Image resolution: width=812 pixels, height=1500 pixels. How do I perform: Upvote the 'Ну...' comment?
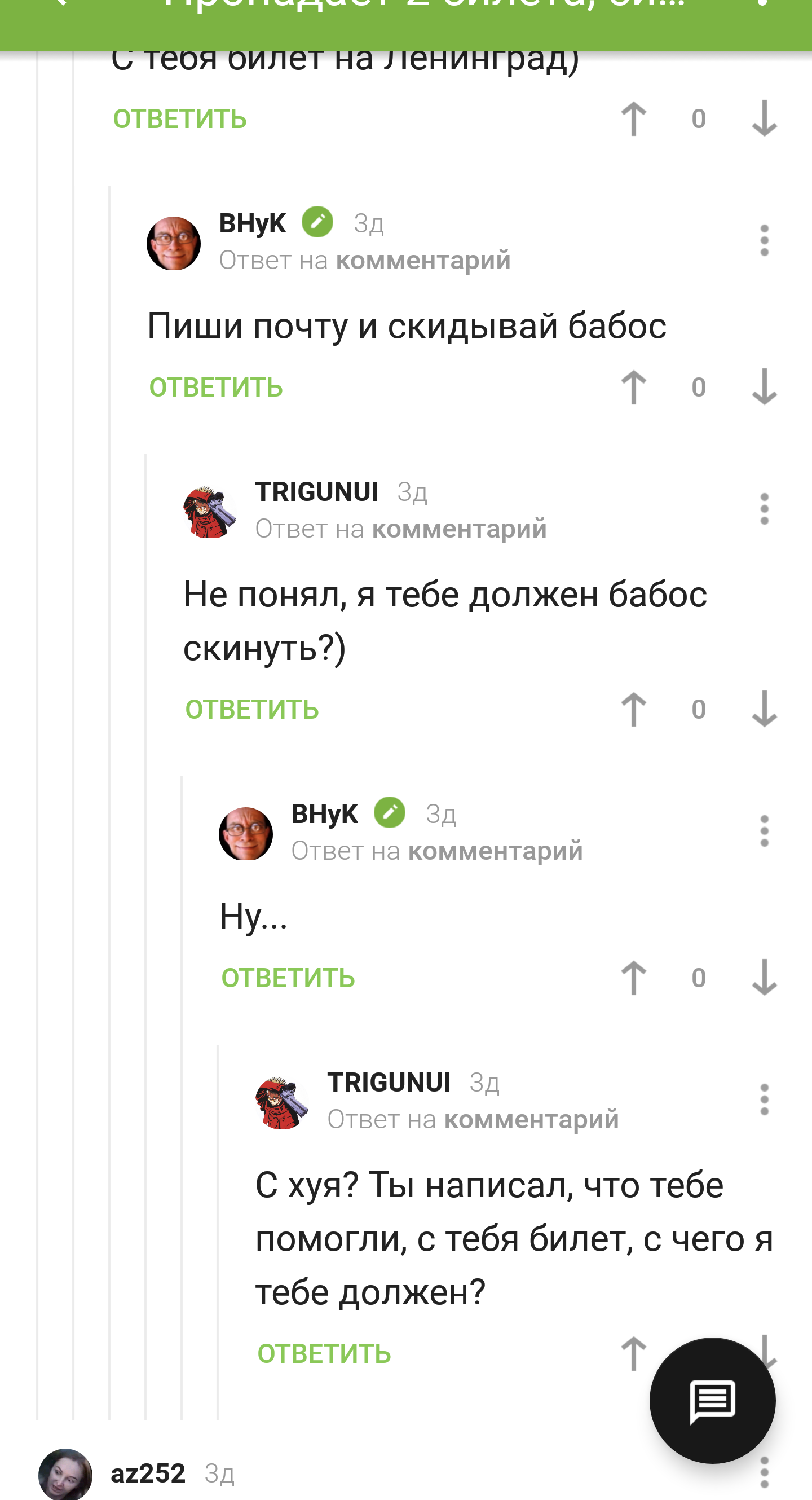tap(633, 978)
